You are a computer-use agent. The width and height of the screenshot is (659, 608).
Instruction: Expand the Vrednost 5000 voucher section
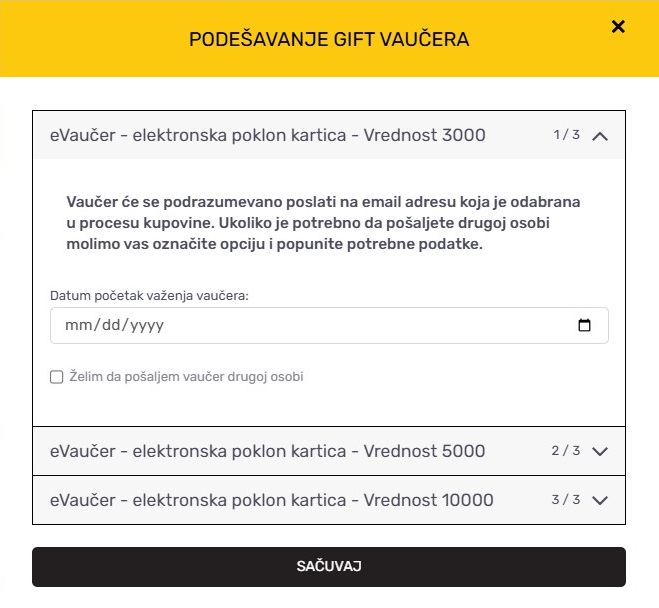[x=599, y=451]
